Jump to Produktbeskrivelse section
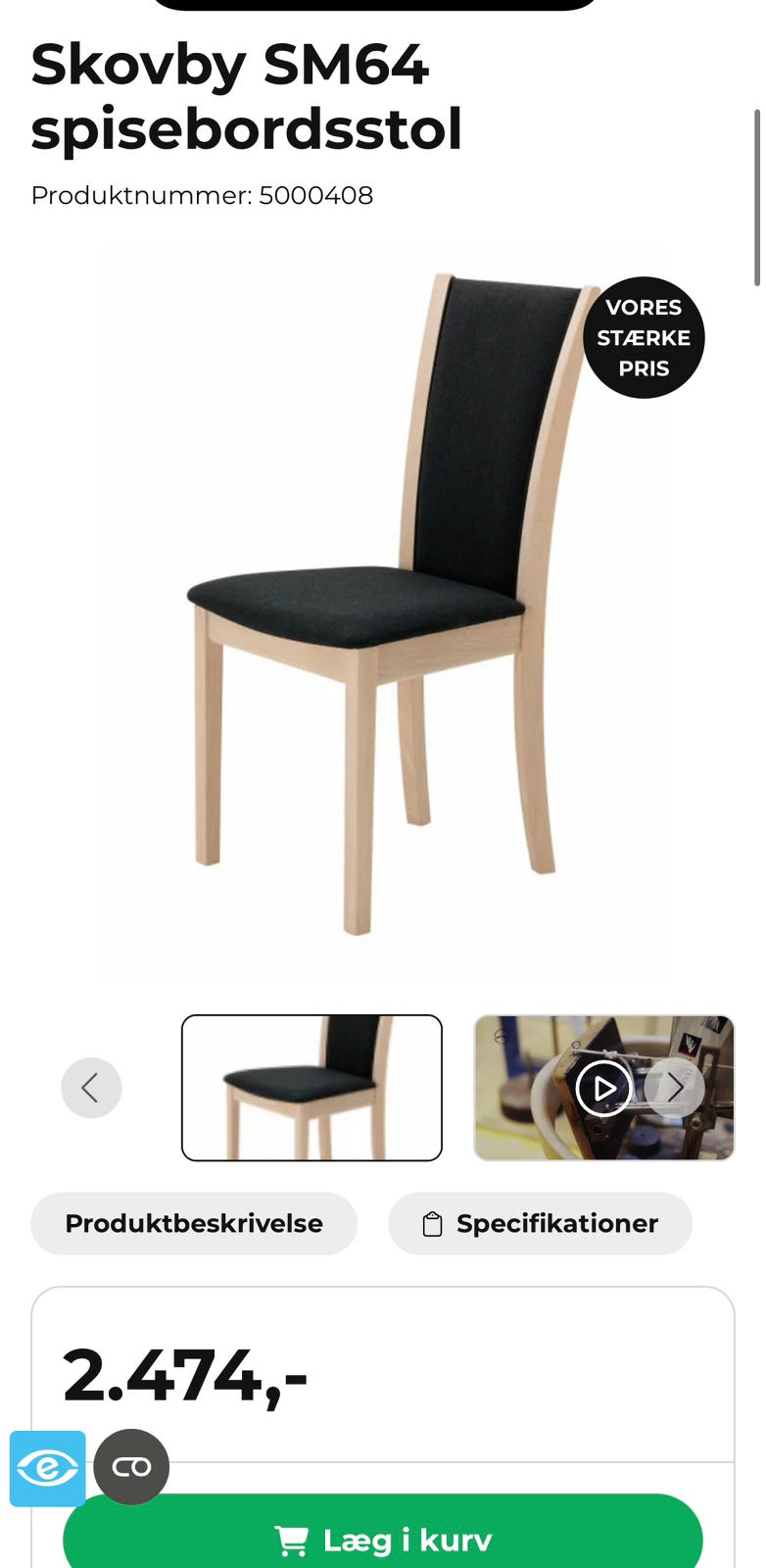The width and height of the screenshot is (766, 1568). click(x=194, y=1223)
